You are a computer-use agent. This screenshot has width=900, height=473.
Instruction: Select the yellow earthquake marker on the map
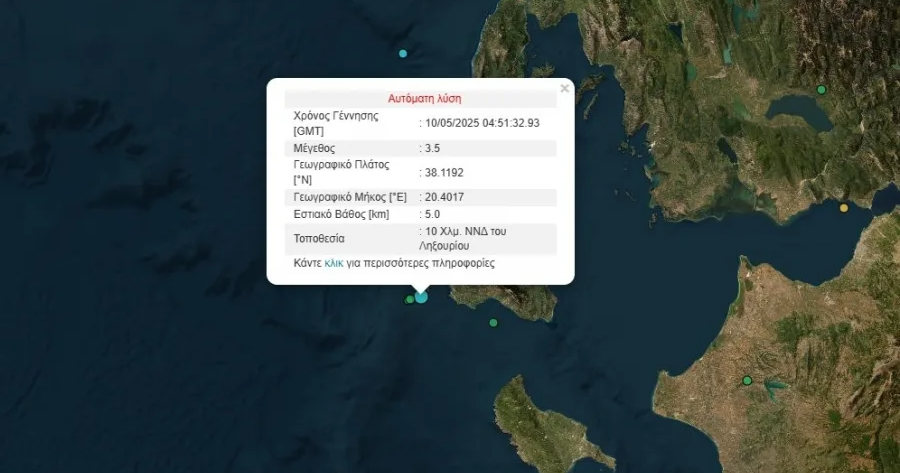tap(844, 208)
